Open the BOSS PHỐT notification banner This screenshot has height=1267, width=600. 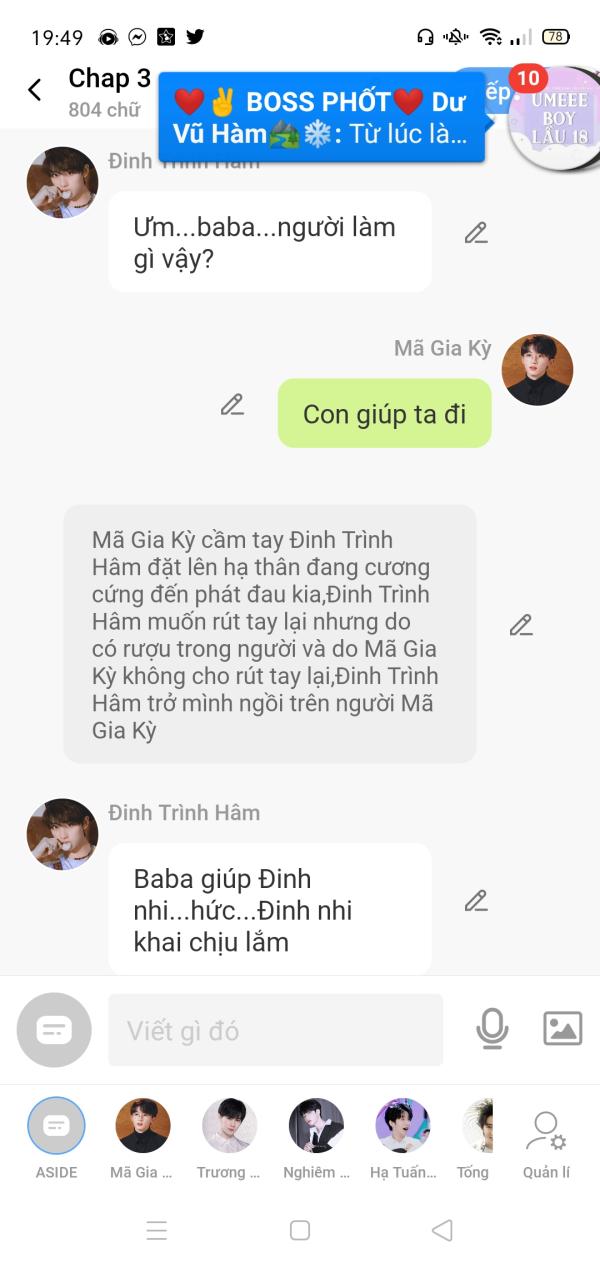[x=322, y=117]
